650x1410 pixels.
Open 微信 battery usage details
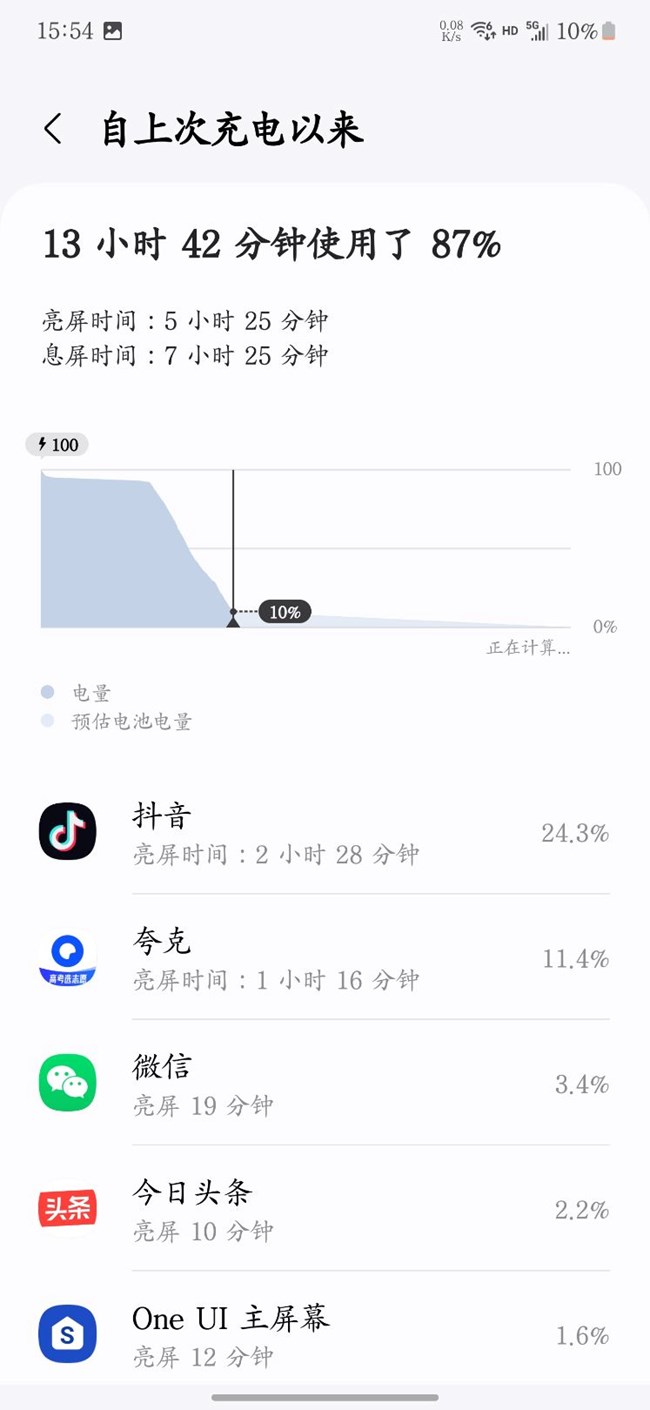[325, 1084]
